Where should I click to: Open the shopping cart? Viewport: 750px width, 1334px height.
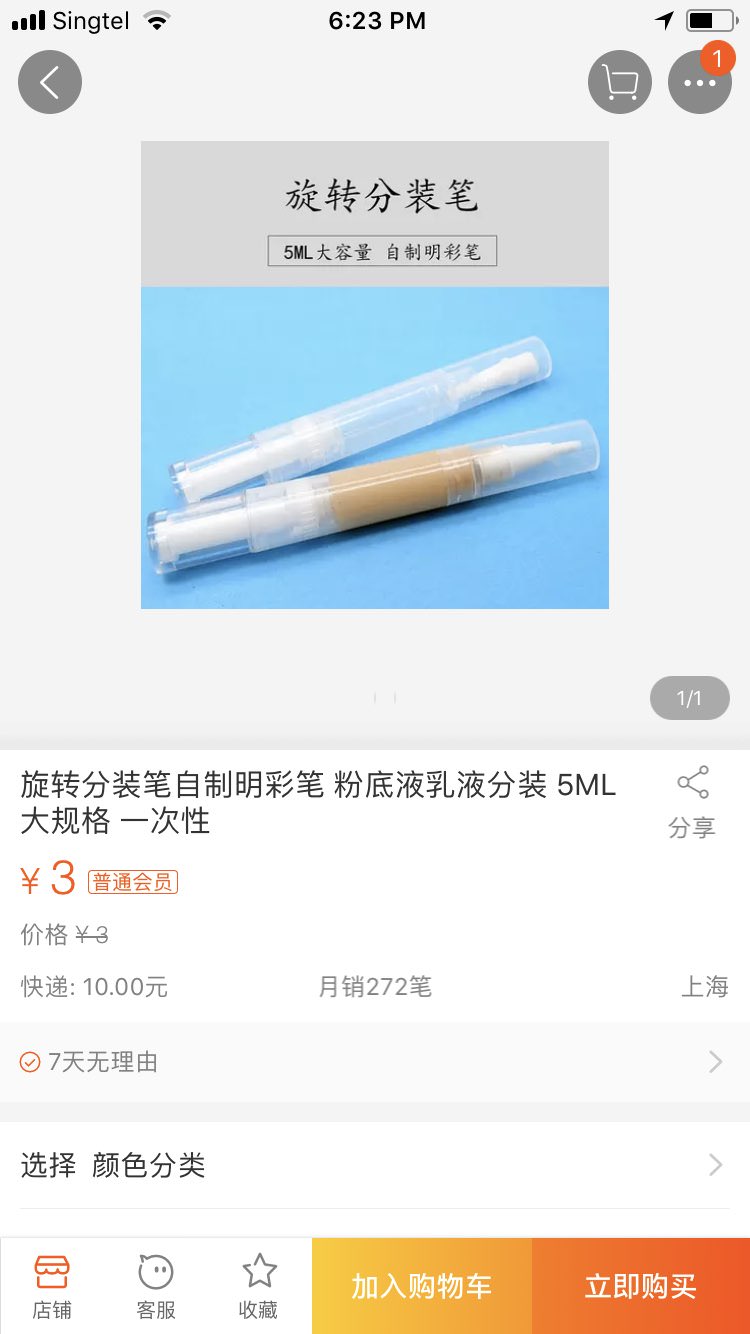pos(620,82)
